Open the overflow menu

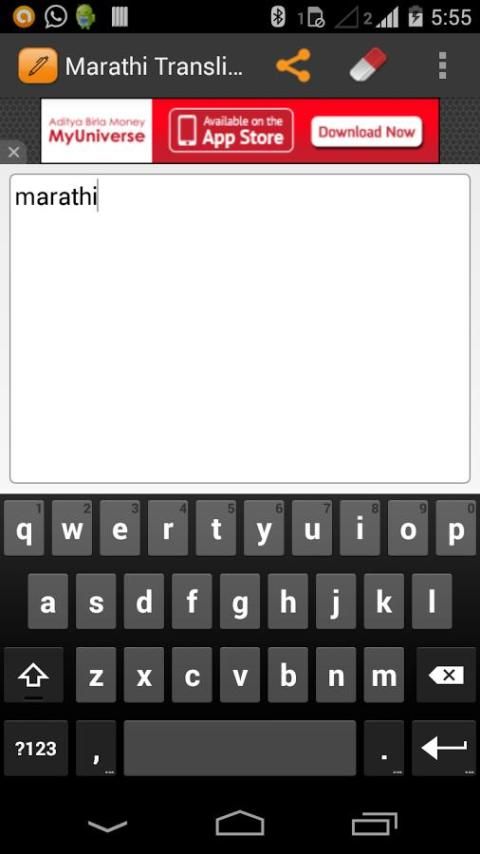(x=442, y=66)
